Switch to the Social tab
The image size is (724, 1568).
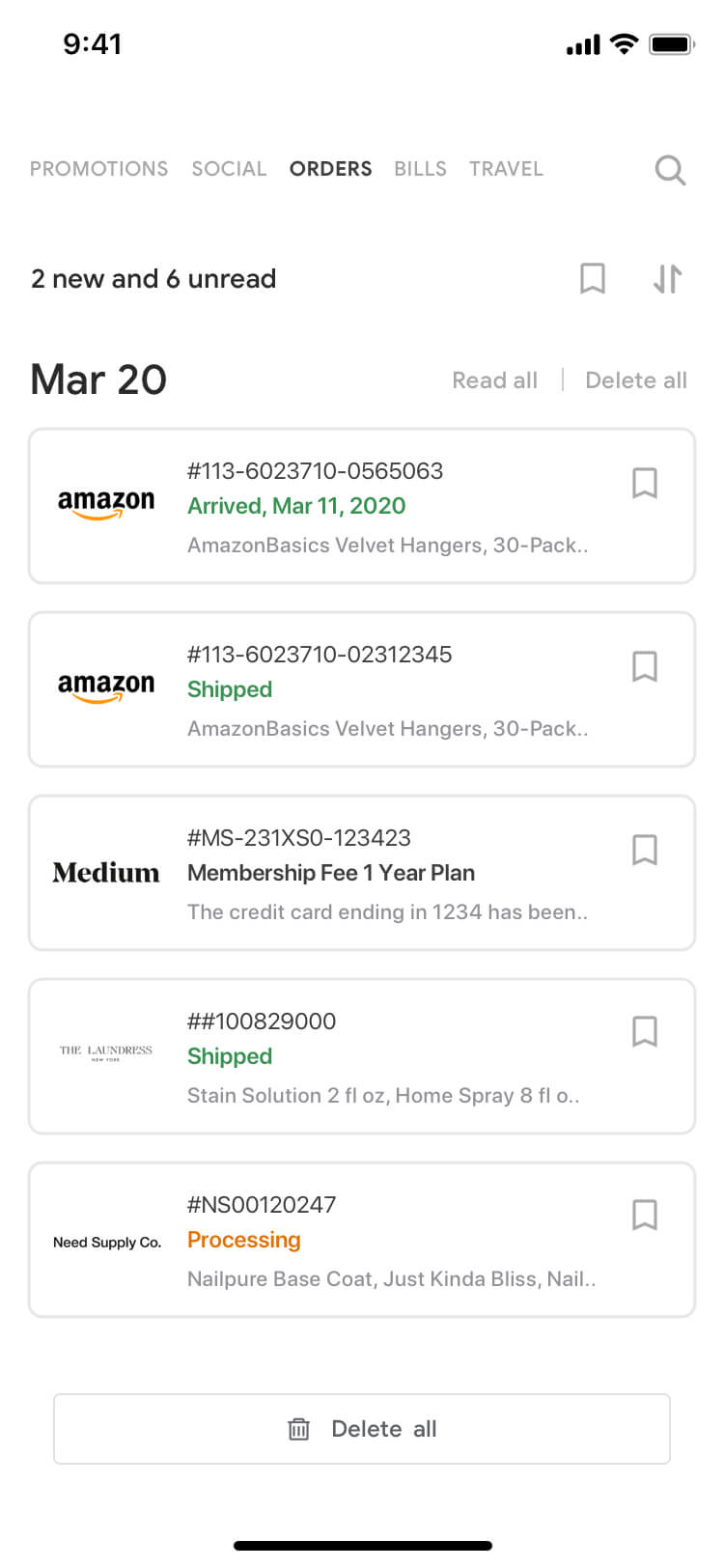(x=229, y=169)
